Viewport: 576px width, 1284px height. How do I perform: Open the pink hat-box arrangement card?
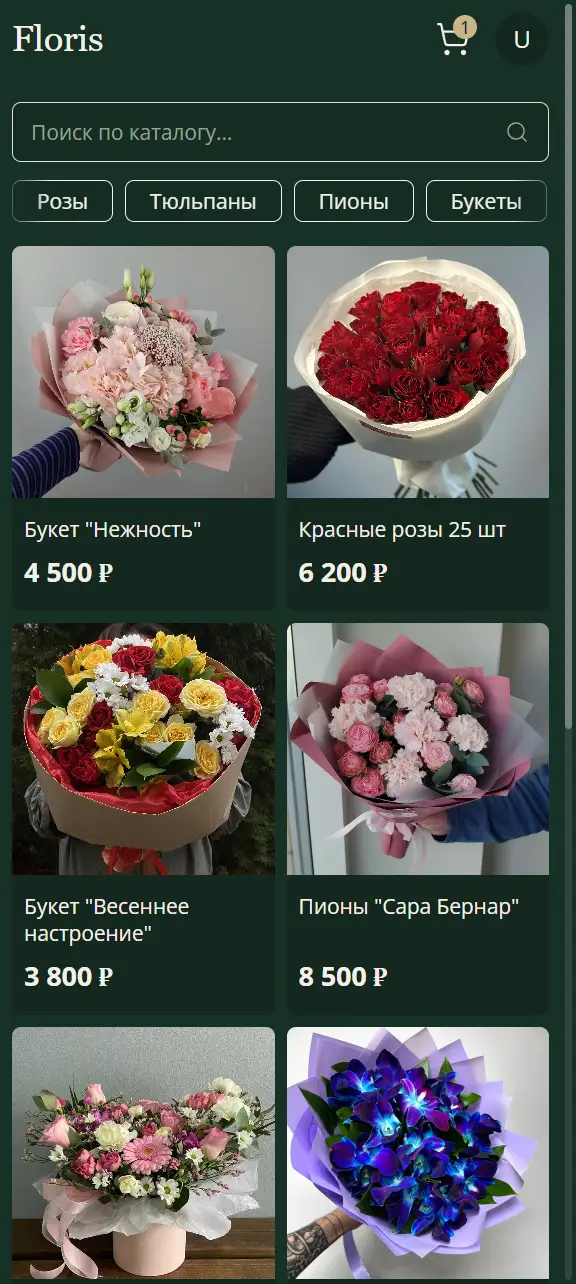(x=143, y=1155)
